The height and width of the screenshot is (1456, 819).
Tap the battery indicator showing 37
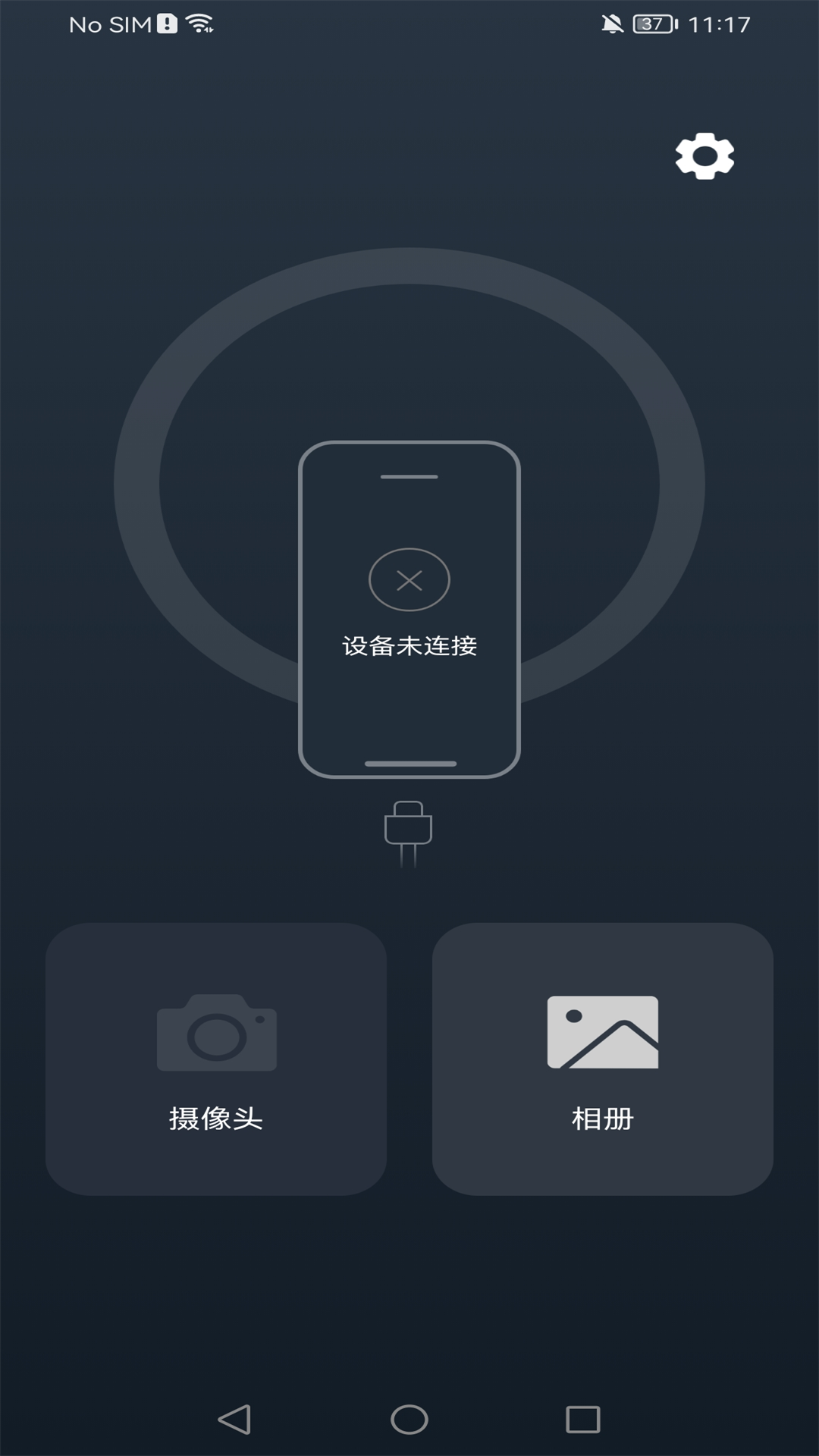652,23
